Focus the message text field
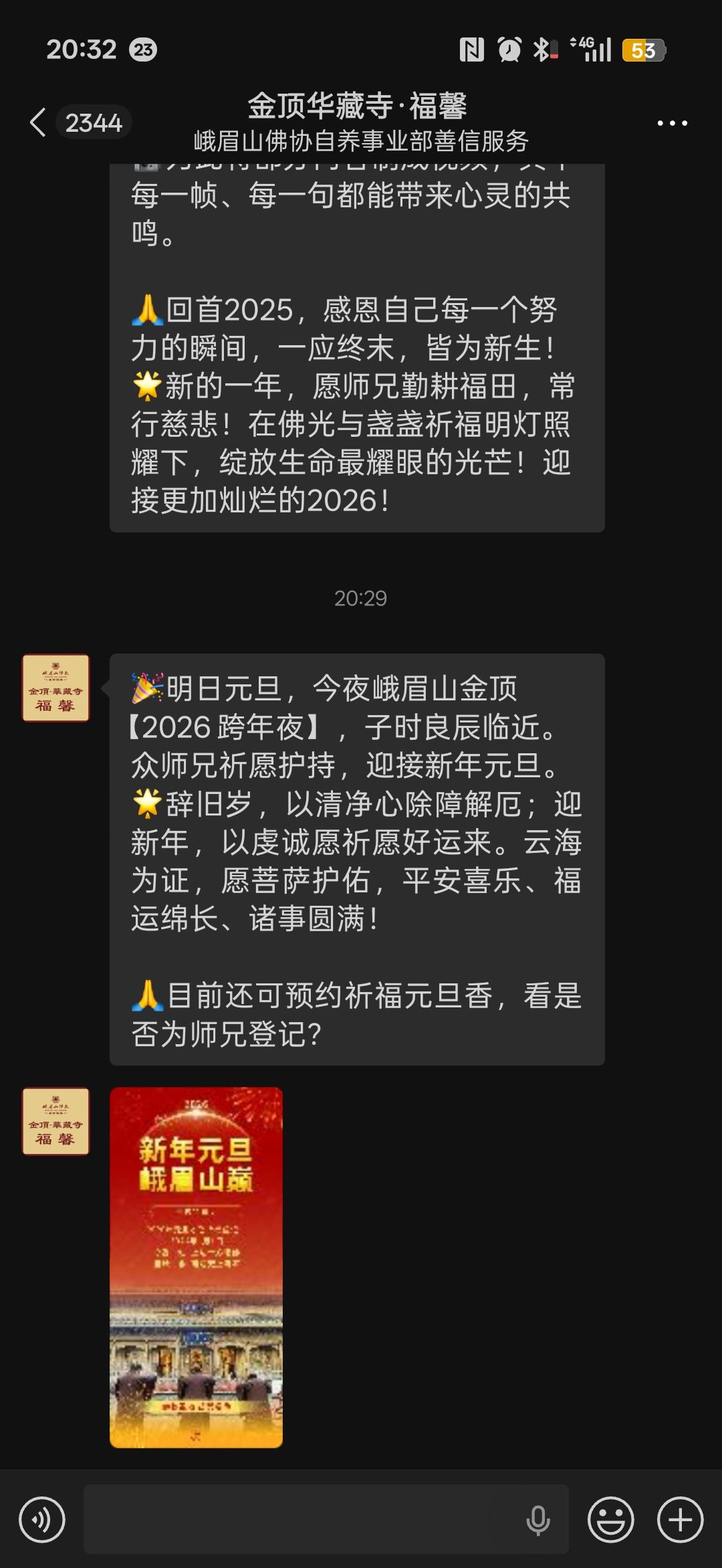 tap(301, 1519)
